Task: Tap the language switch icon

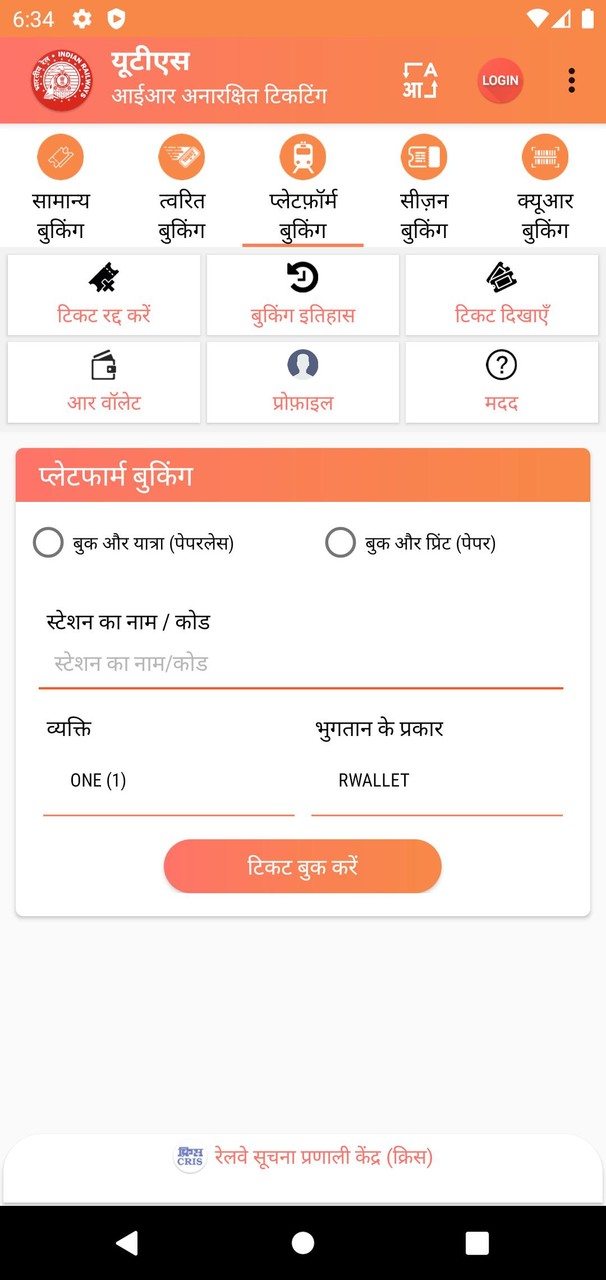Action: tap(420, 81)
